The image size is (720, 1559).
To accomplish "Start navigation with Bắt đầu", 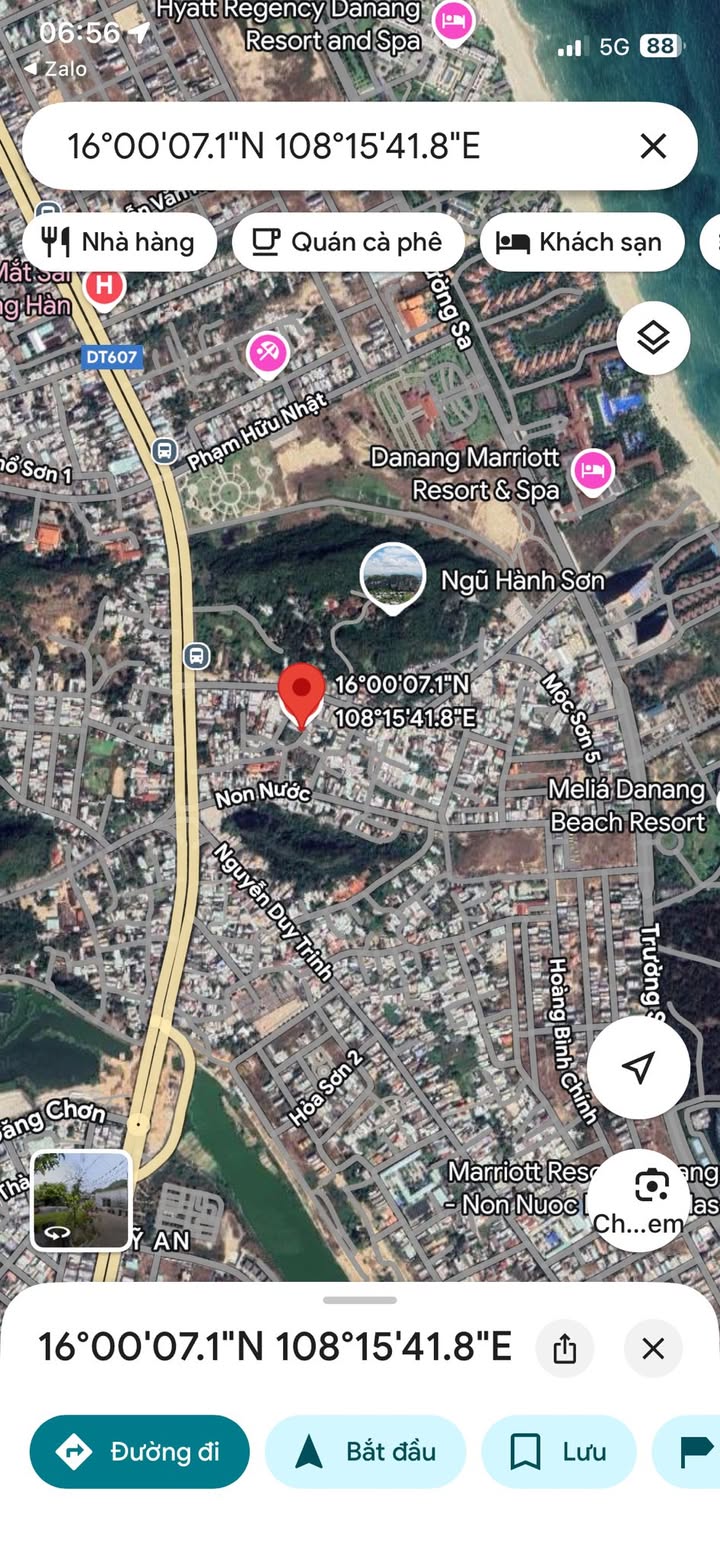I will tap(365, 1452).
